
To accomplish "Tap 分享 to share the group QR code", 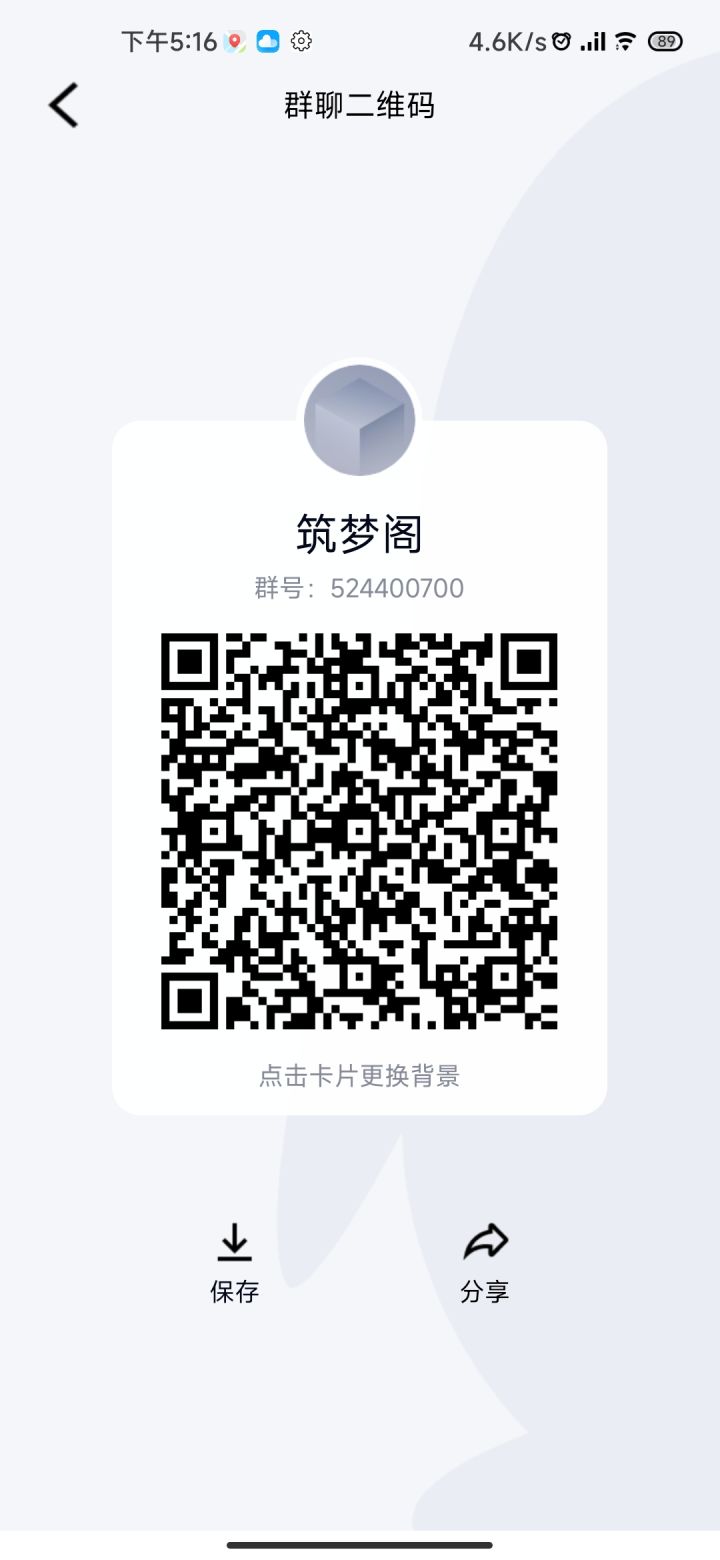I will coord(484,1291).
